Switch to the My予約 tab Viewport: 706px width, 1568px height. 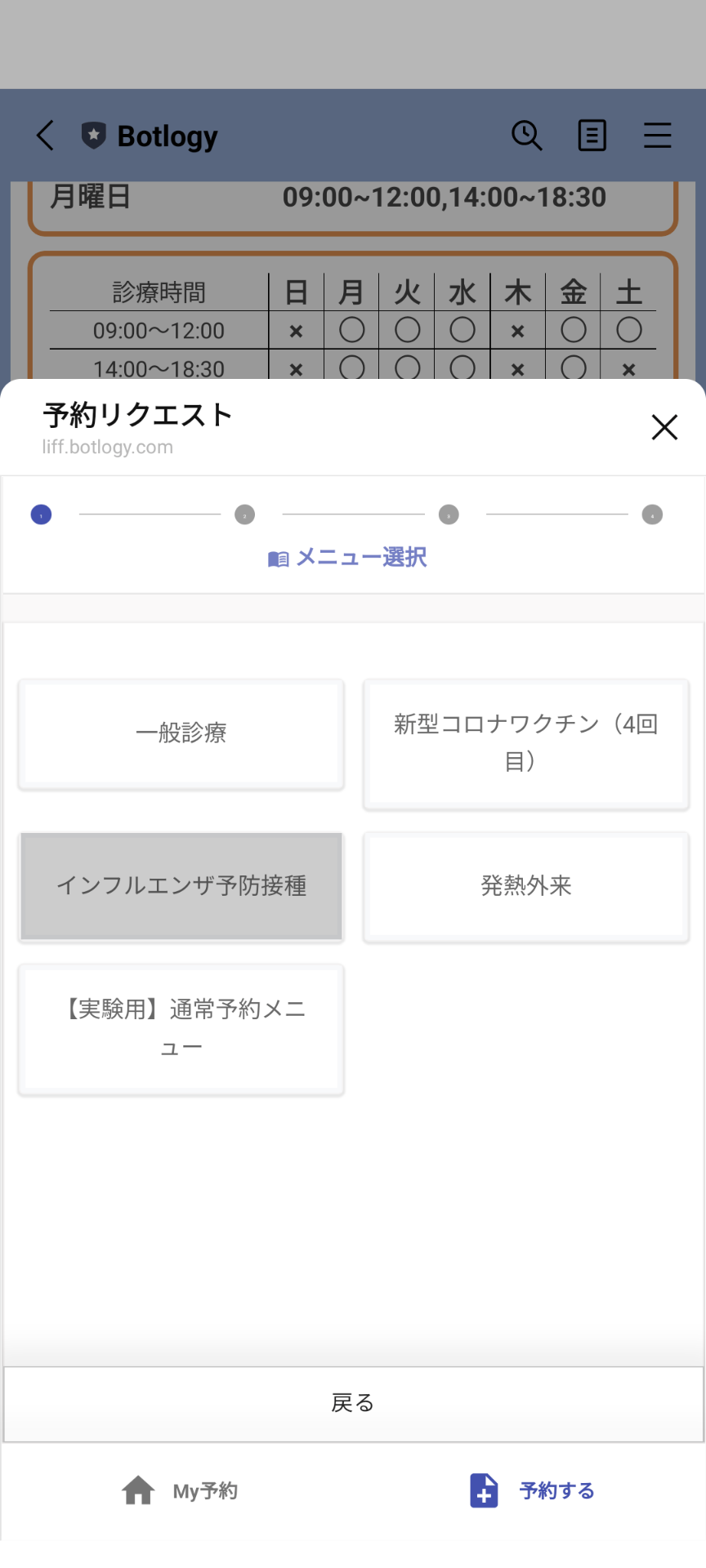pos(180,1491)
